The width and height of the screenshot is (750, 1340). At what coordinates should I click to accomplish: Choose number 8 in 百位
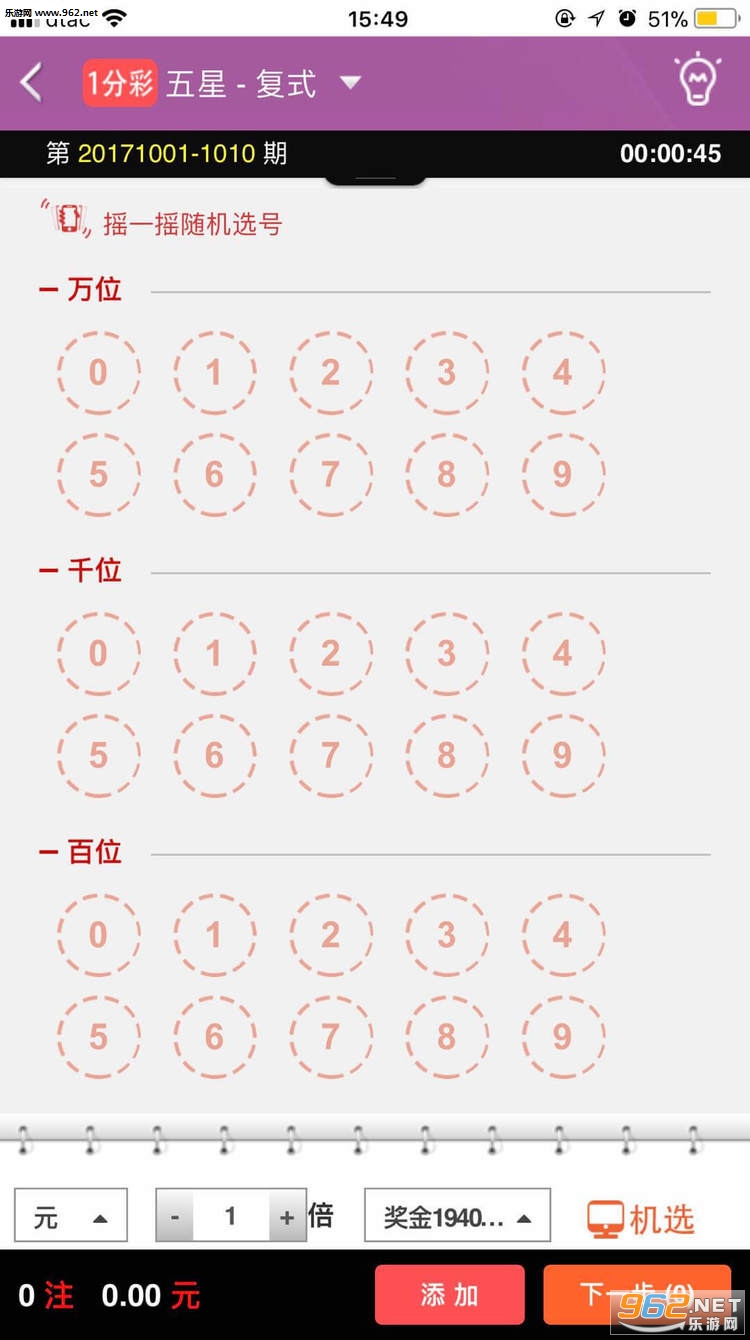point(446,1036)
